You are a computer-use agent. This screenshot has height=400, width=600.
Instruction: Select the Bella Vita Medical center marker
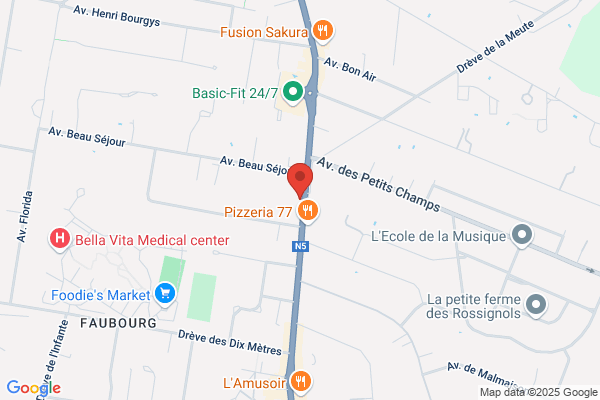(60, 239)
